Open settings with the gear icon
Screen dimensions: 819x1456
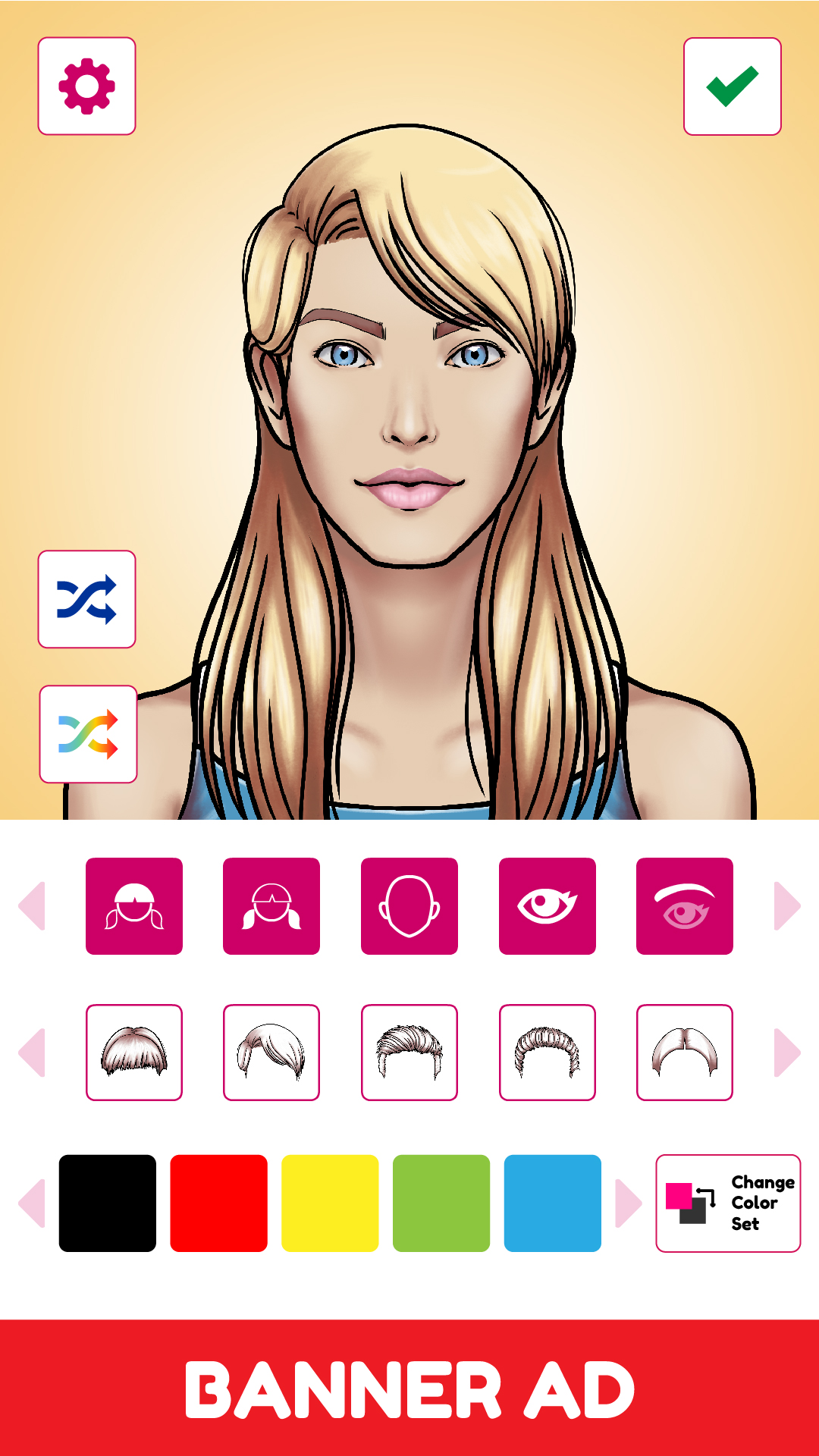(86, 86)
